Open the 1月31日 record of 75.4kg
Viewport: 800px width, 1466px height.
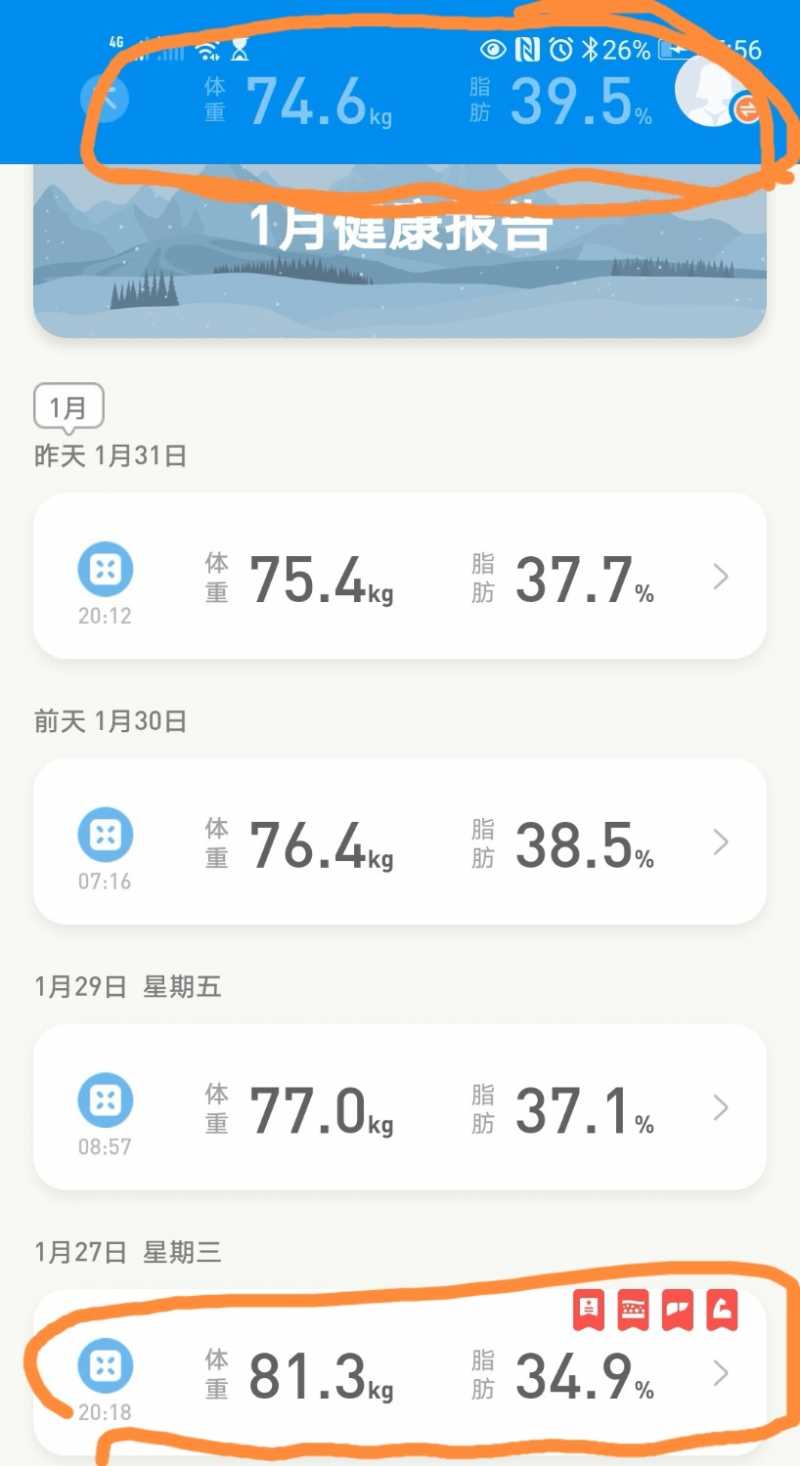click(x=400, y=576)
